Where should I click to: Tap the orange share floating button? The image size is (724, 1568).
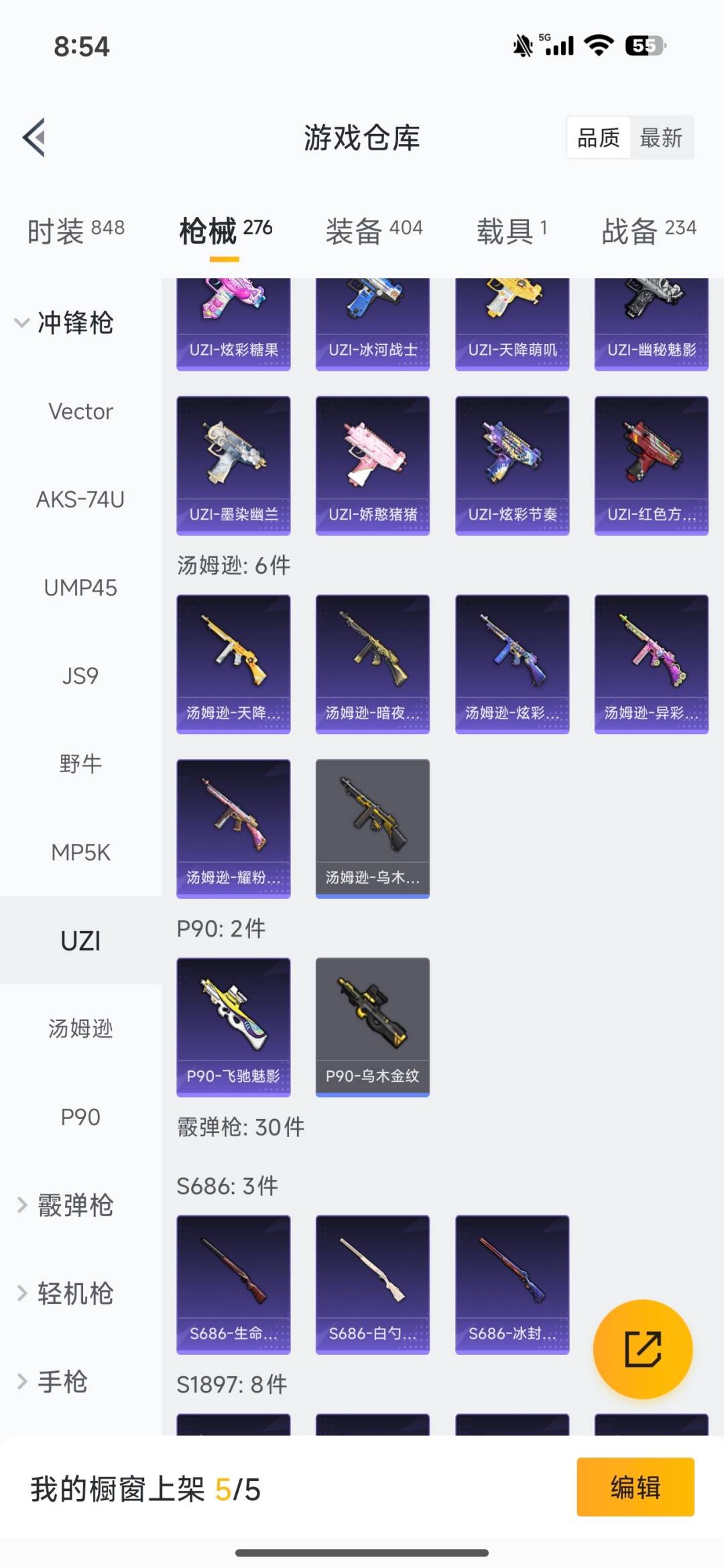click(x=643, y=1349)
